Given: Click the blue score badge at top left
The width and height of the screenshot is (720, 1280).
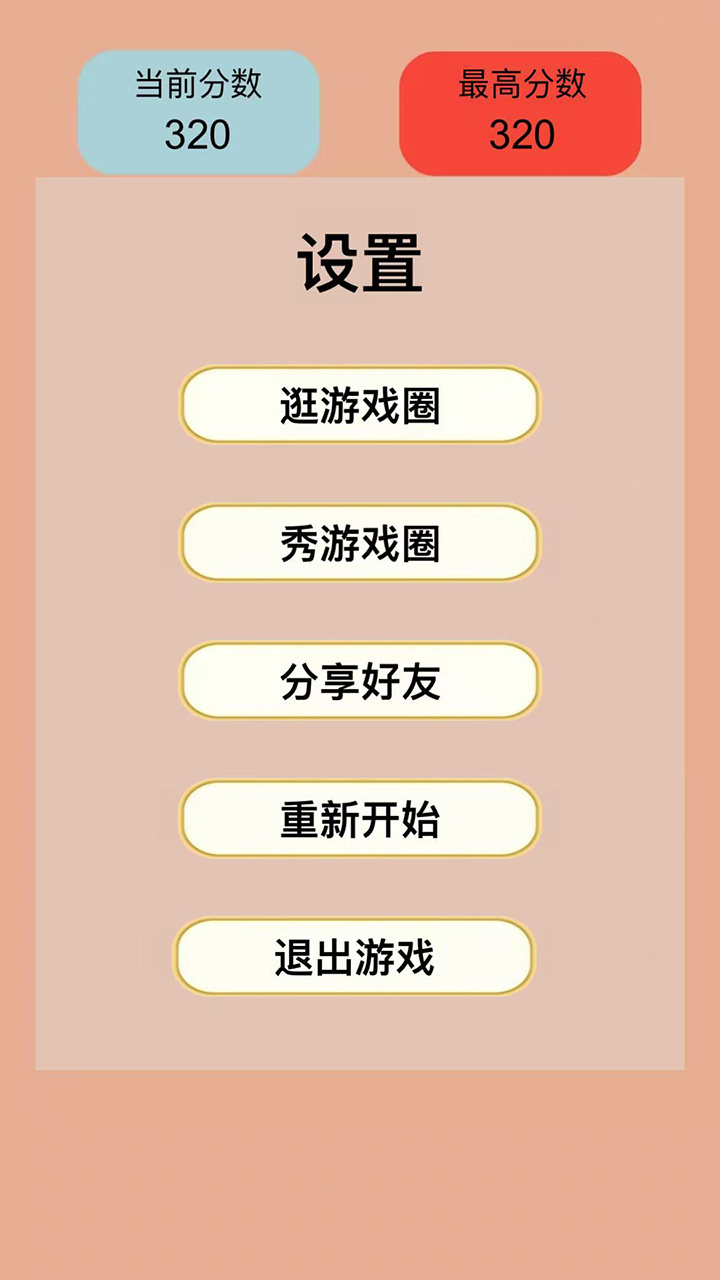Looking at the screenshot, I should coord(198,112).
